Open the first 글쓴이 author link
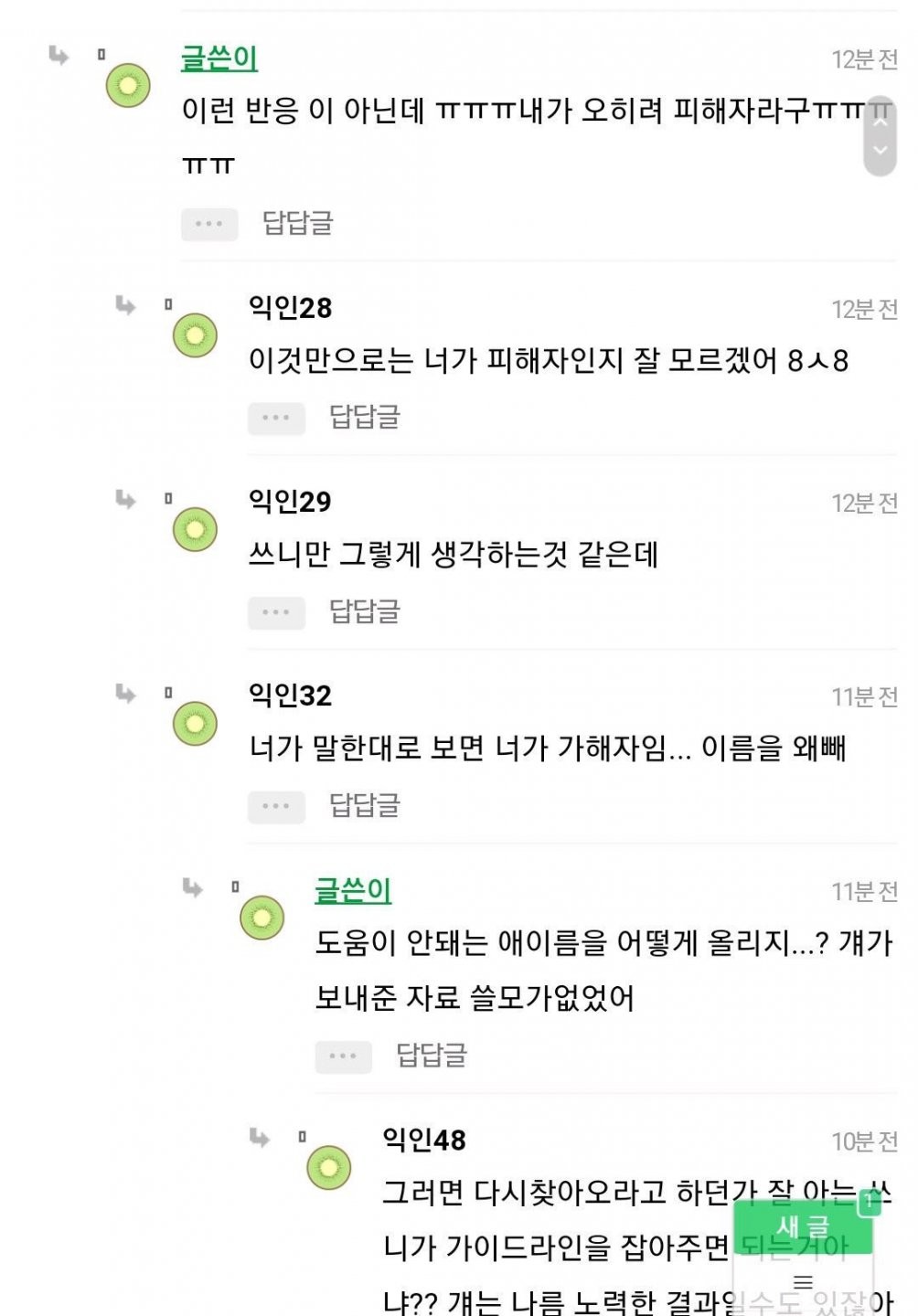 (x=219, y=58)
